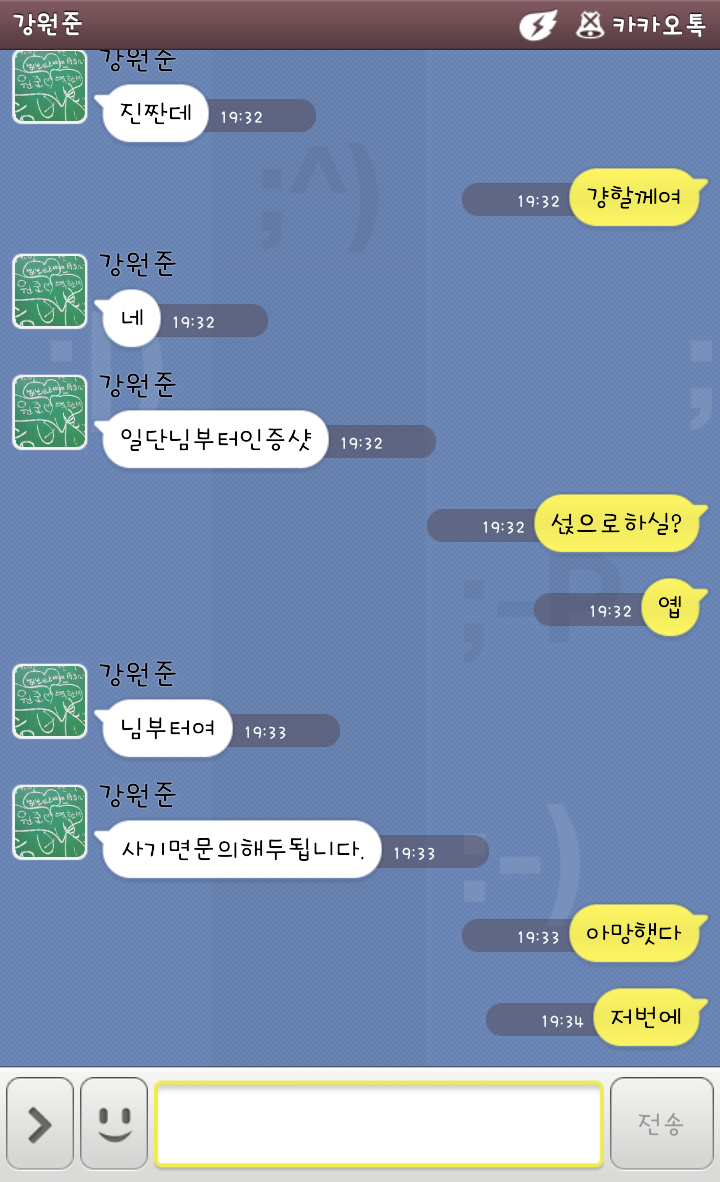This screenshot has width=720, height=1182.
Task: Expand the attachment arrow menu
Action: [x=40, y=1124]
